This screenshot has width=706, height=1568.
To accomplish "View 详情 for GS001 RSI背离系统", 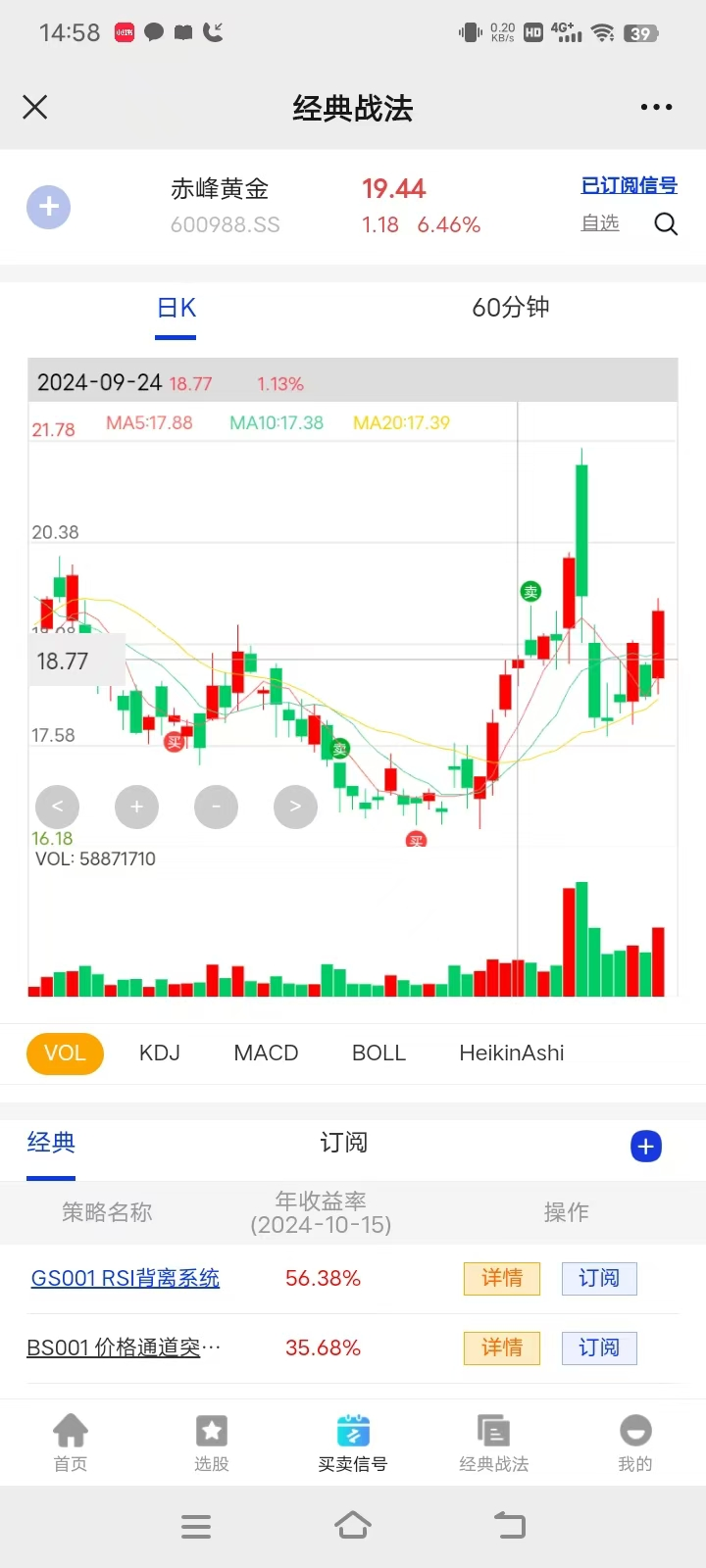I will (x=501, y=1278).
